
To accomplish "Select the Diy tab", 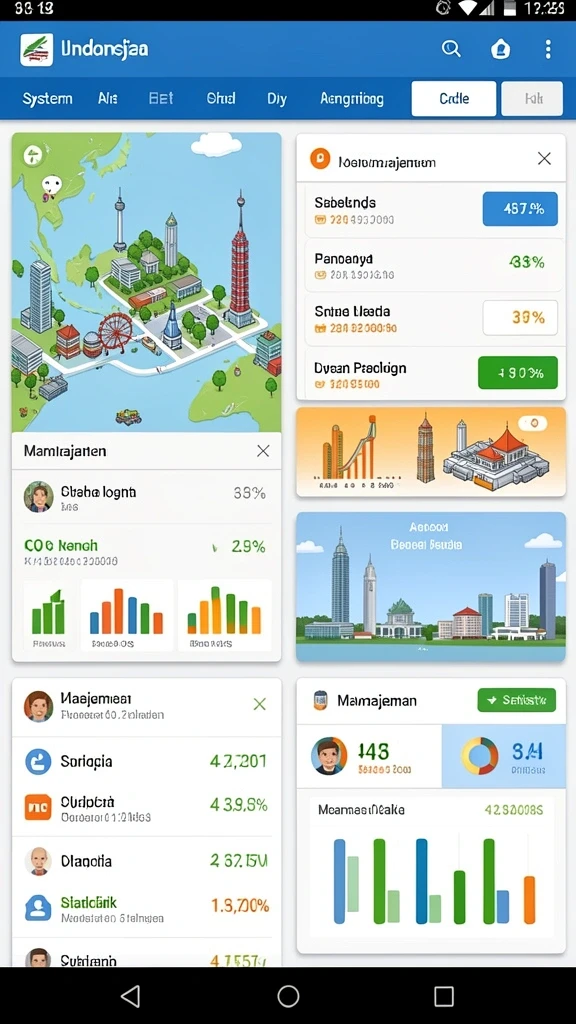I will pos(276,99).
